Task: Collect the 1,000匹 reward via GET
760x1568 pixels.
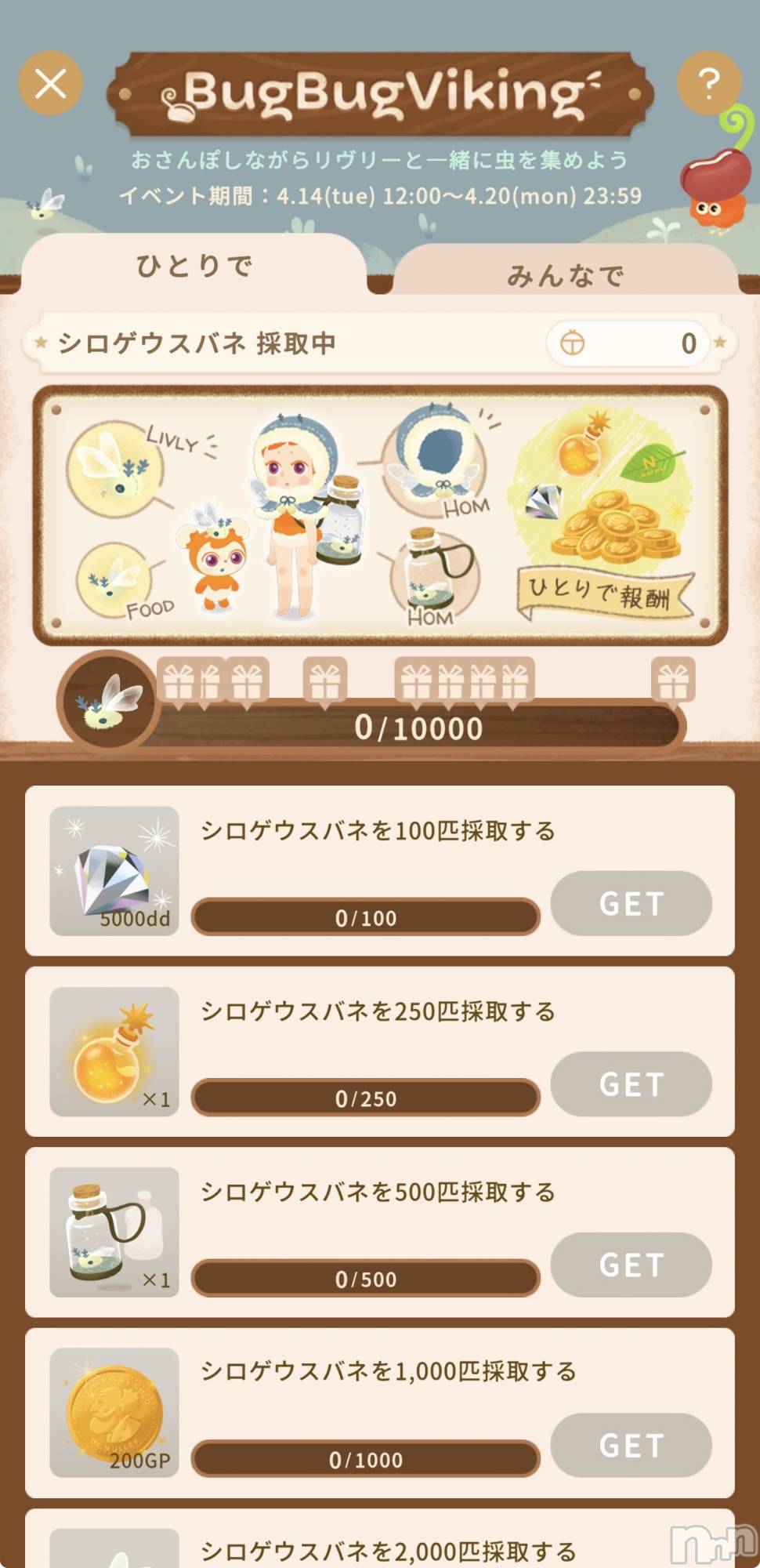Action: [x=631, y=1445]
